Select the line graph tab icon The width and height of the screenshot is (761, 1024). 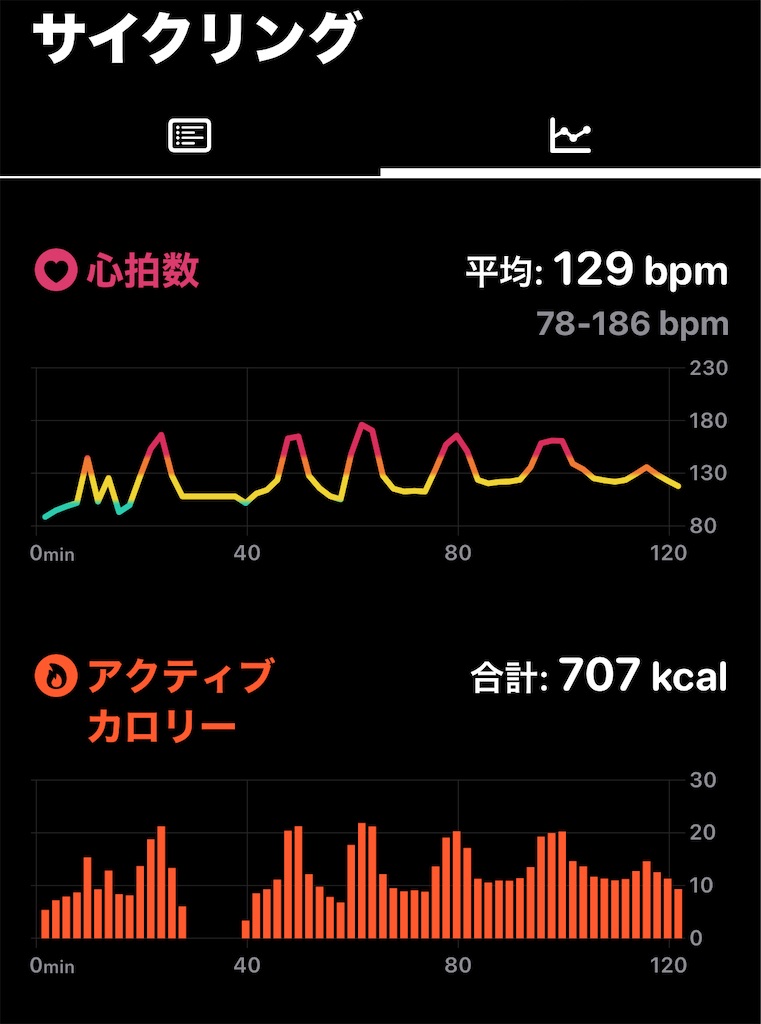pyautogui.click(x=571, y=133)
